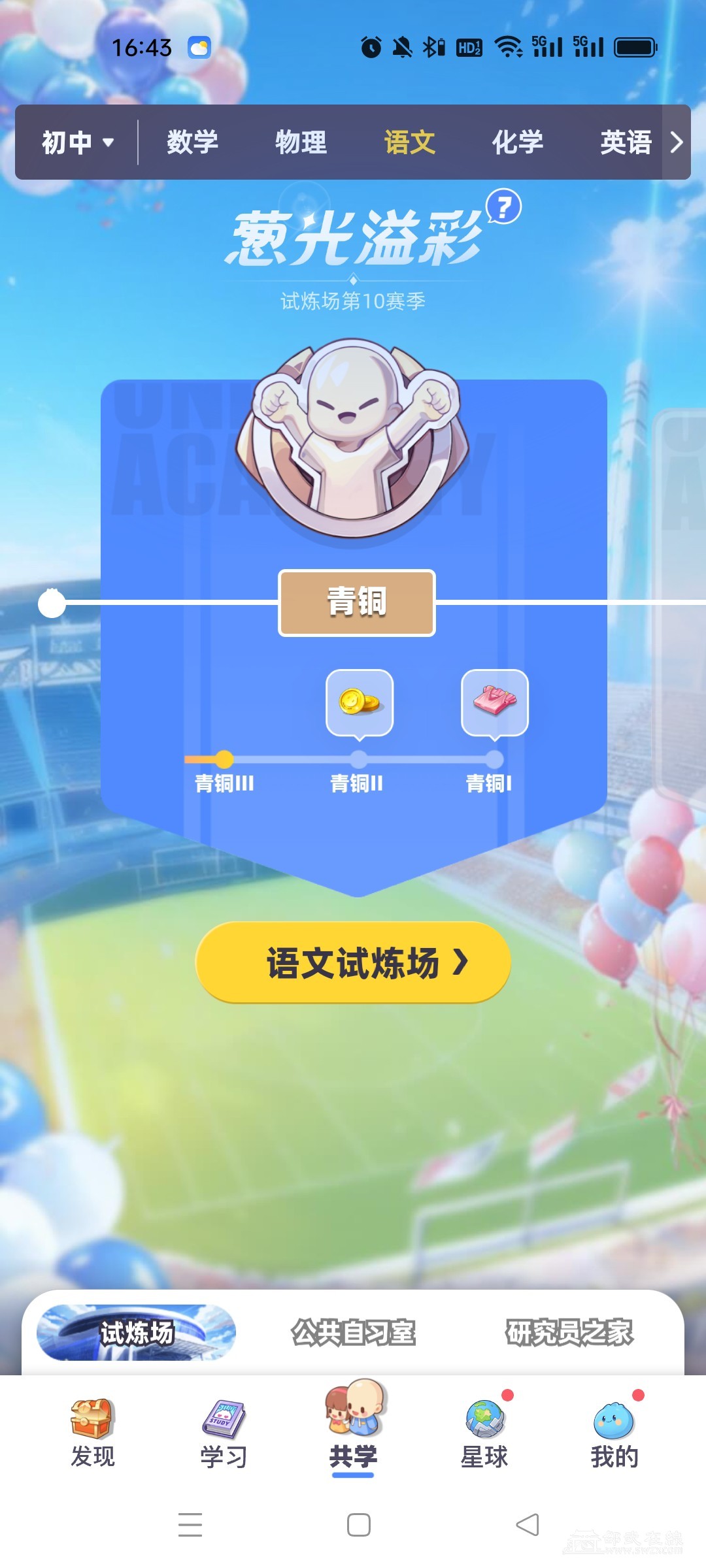
Task: Enter the 语文试炼场 button
Action: tap(353, 962)
